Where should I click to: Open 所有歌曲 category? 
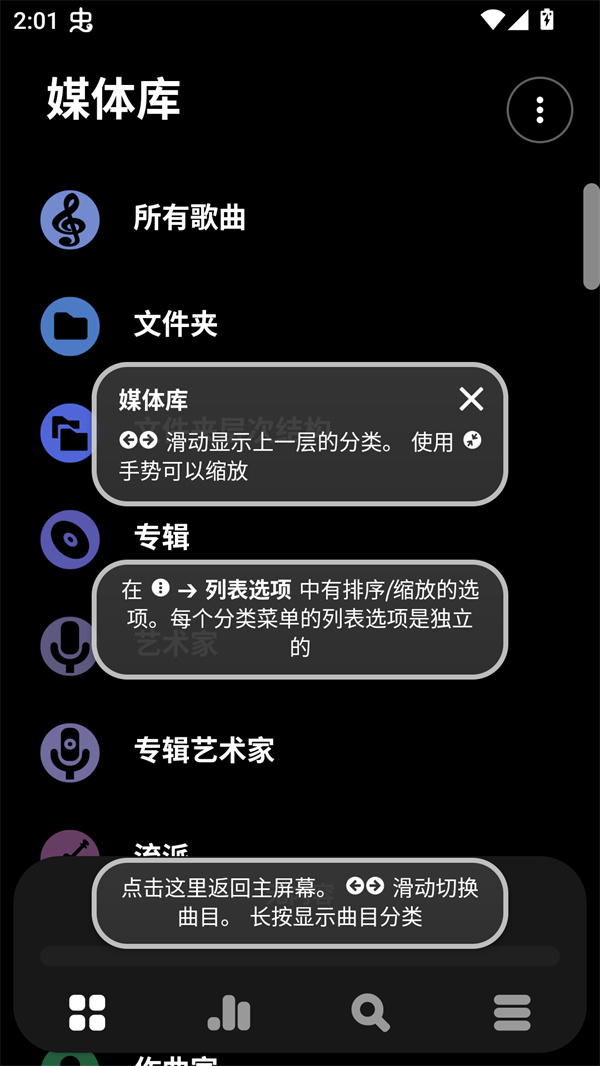pos(190,218)
